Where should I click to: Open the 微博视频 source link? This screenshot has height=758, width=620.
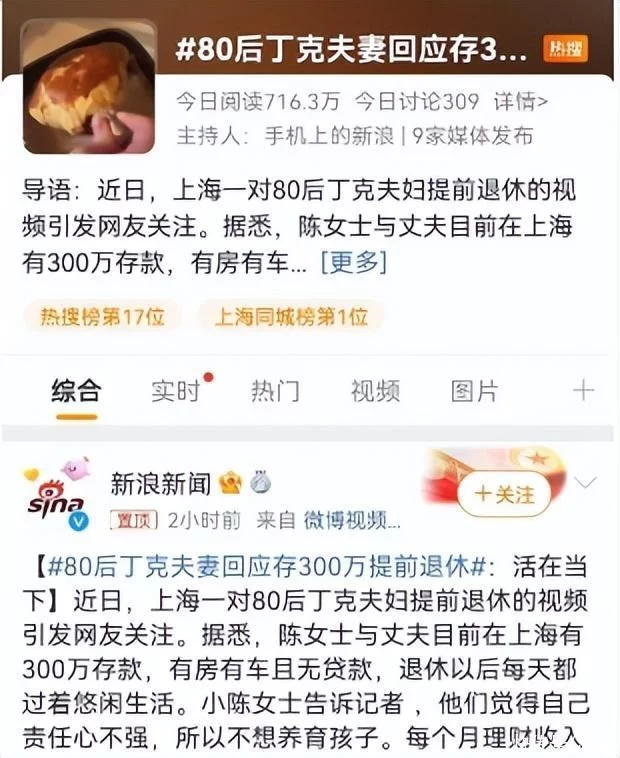pos(343,520)
